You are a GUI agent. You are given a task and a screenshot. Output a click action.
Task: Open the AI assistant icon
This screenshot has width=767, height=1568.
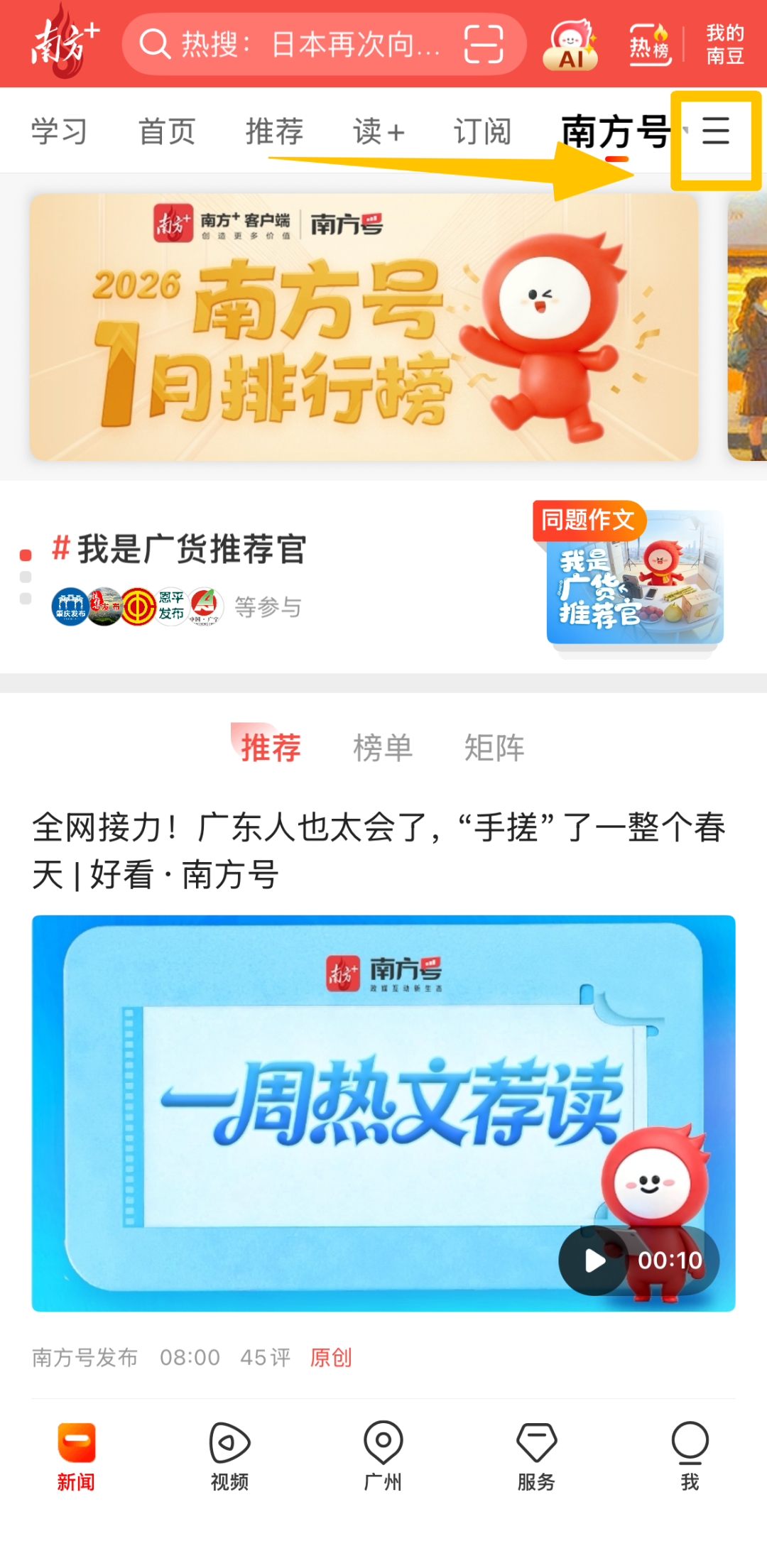(x=570, y=45)
